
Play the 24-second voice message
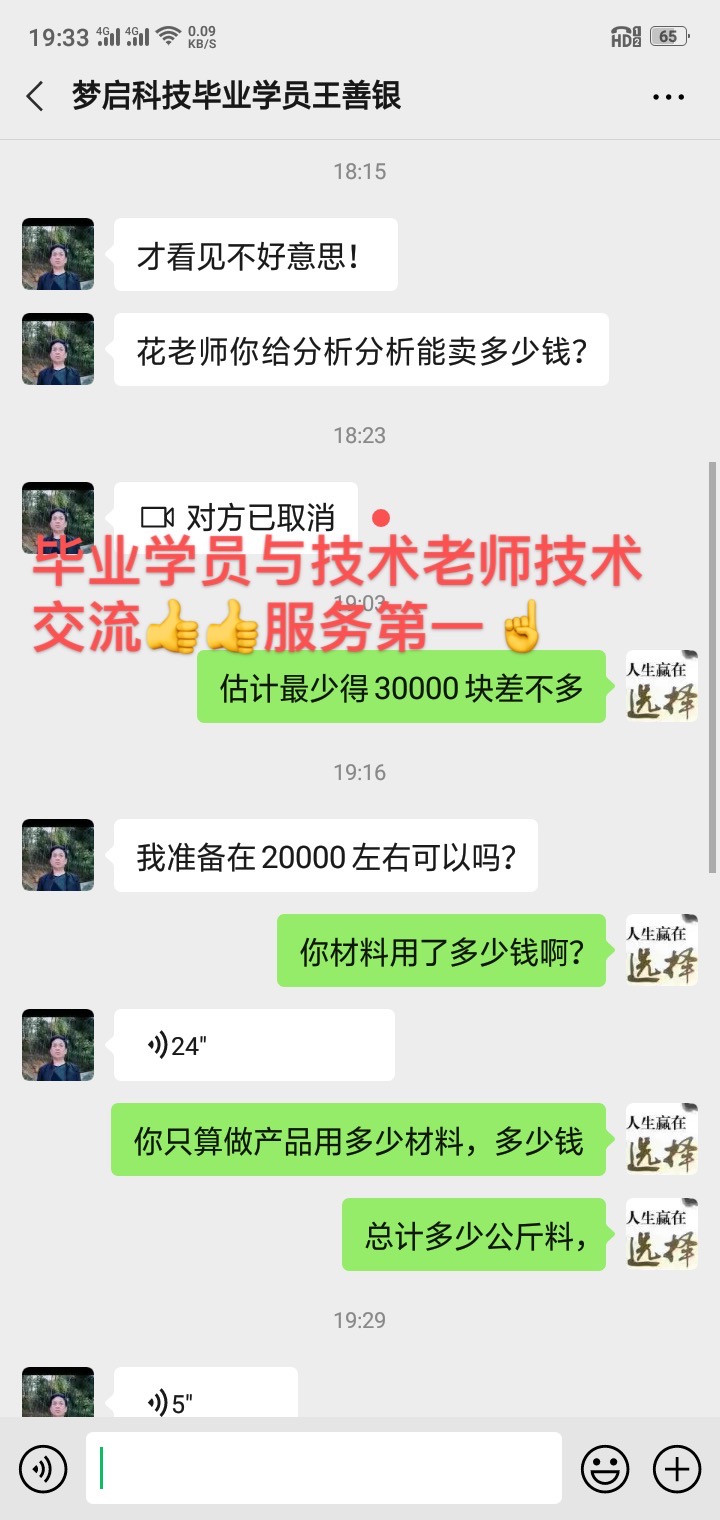click(254, 1045)
